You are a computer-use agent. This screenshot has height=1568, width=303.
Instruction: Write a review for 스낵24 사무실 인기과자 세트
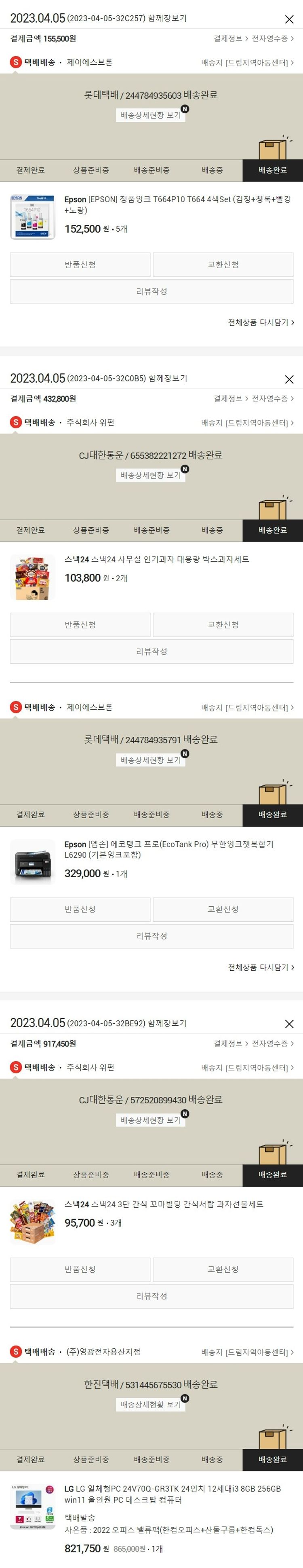click(x=151, y=651)
